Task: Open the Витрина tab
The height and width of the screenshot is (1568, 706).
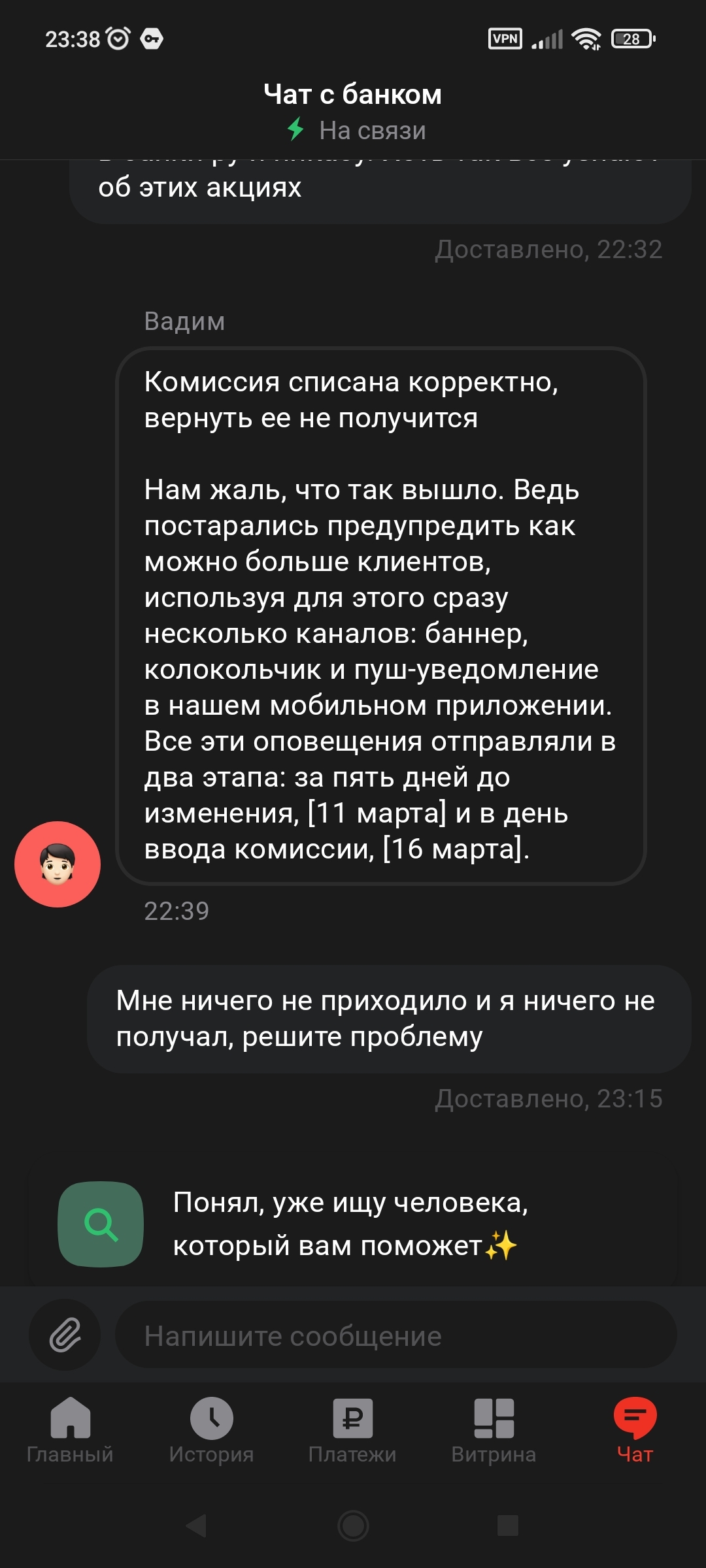Action: click(x=494, y=1429)
